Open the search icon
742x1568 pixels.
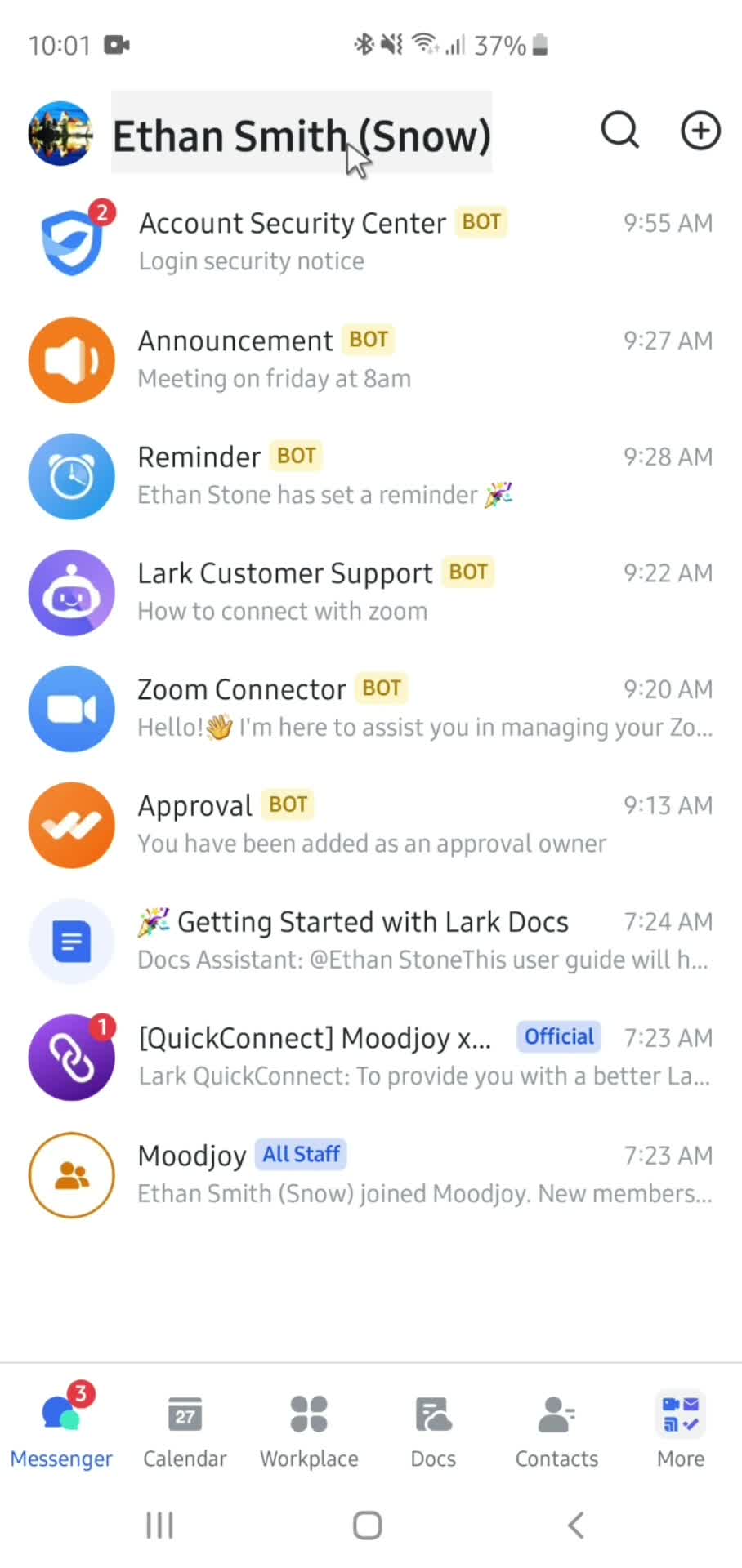pos(619,131)
